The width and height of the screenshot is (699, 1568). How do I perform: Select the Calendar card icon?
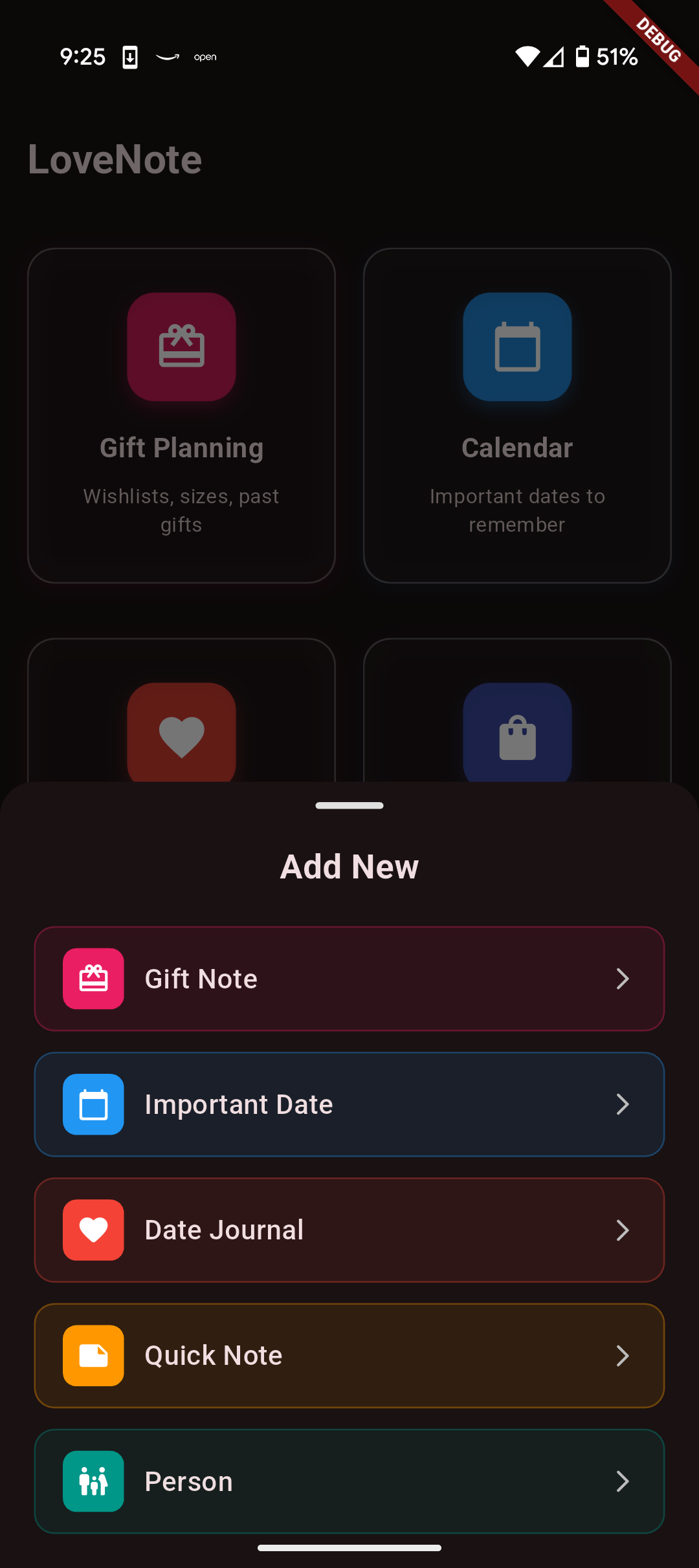(x=517, y=347)
